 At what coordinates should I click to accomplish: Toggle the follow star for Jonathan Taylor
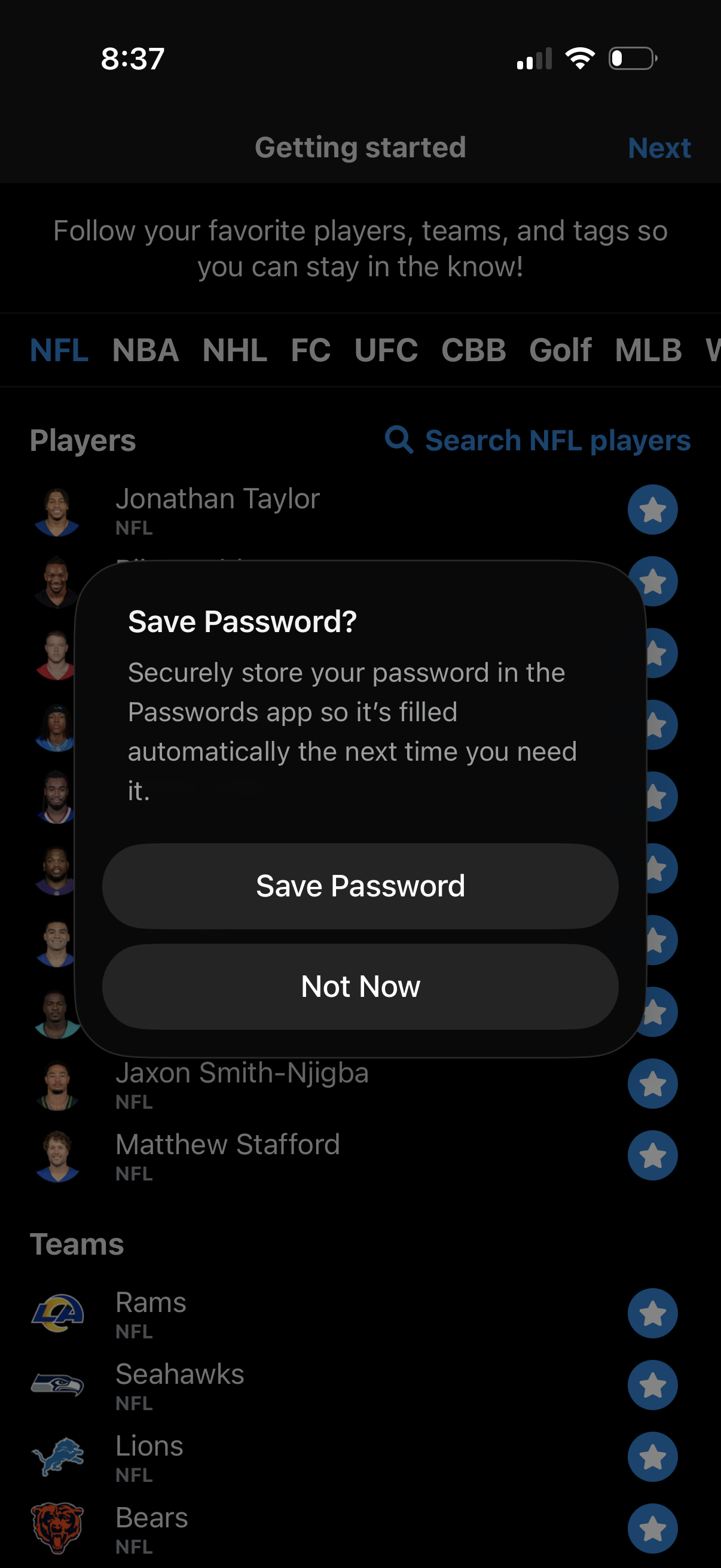coord(652,510)
